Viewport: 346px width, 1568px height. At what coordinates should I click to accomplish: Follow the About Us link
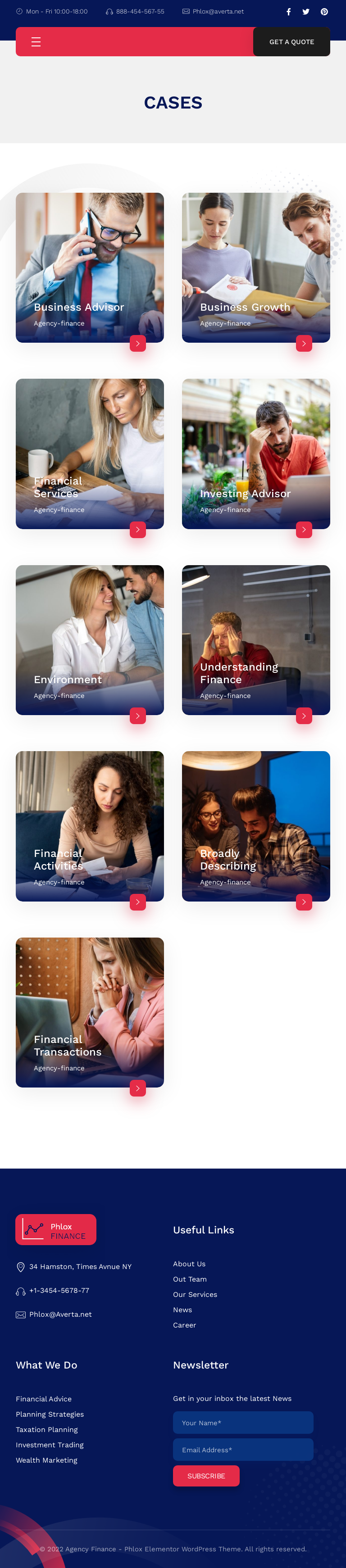(189, 1264)
